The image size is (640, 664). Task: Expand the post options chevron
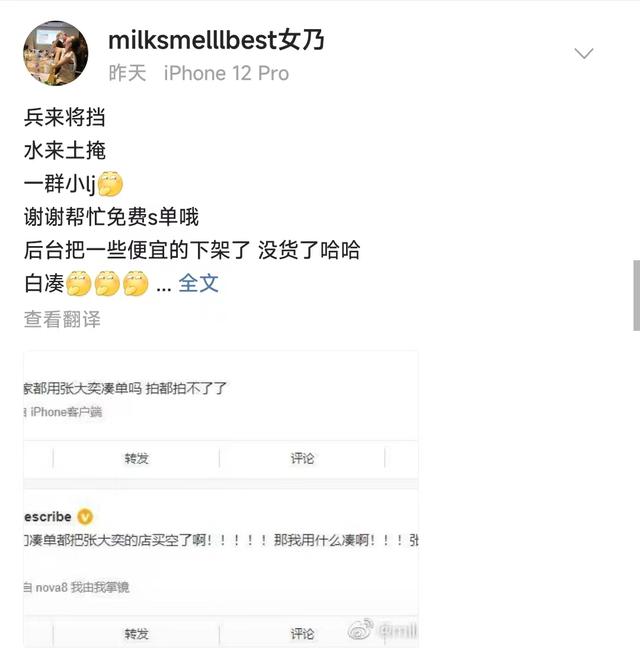click(584, 53)
